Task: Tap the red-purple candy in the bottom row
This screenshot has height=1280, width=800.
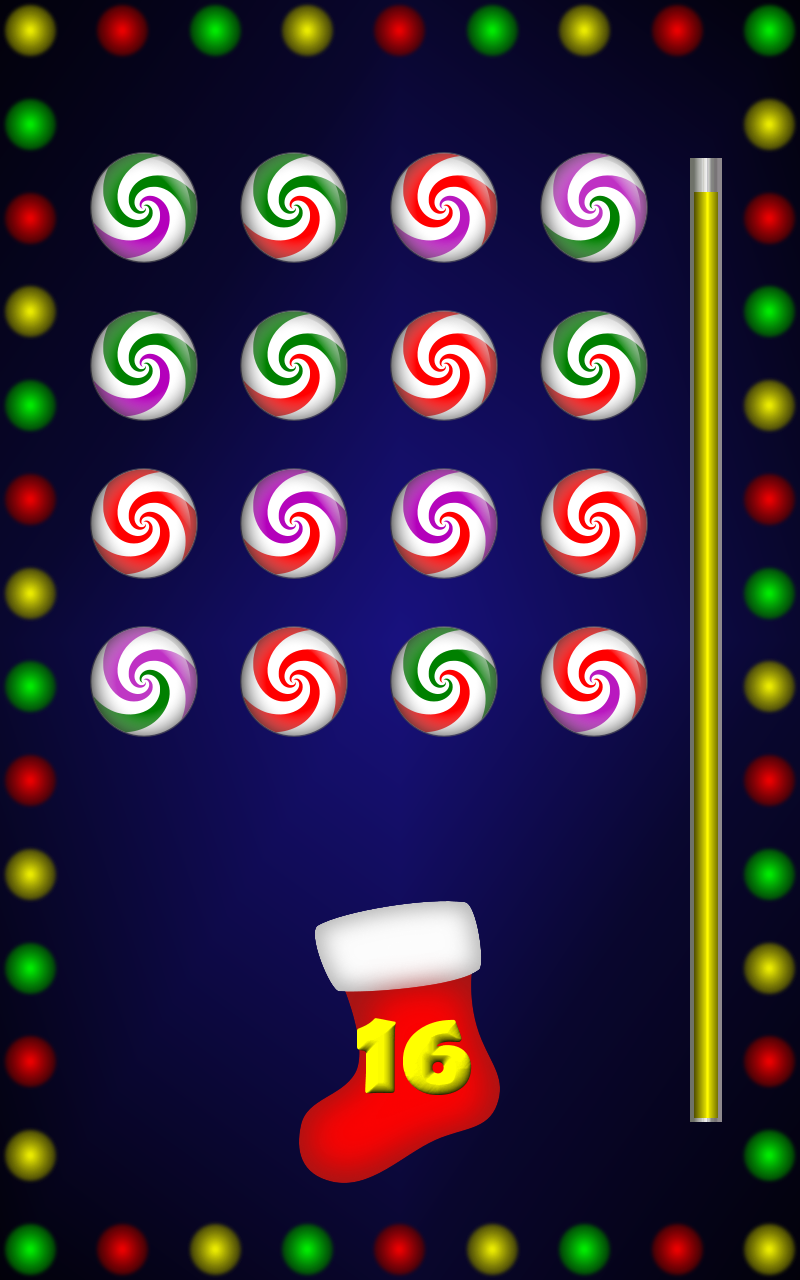Action: click(x=594, y=681)
